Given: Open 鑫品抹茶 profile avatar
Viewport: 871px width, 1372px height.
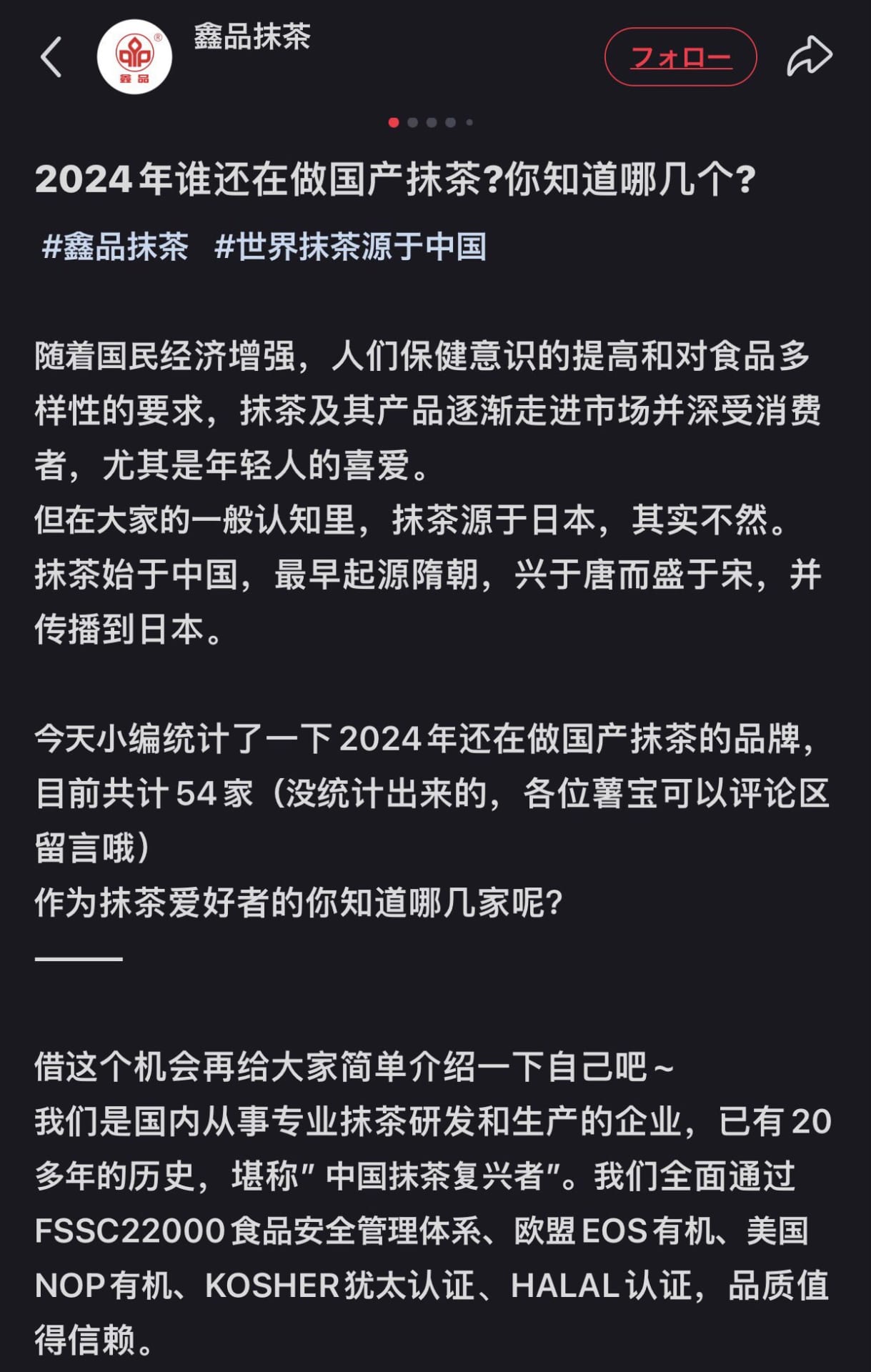Looking at the screenshot, I should click(x=134, y=57).
